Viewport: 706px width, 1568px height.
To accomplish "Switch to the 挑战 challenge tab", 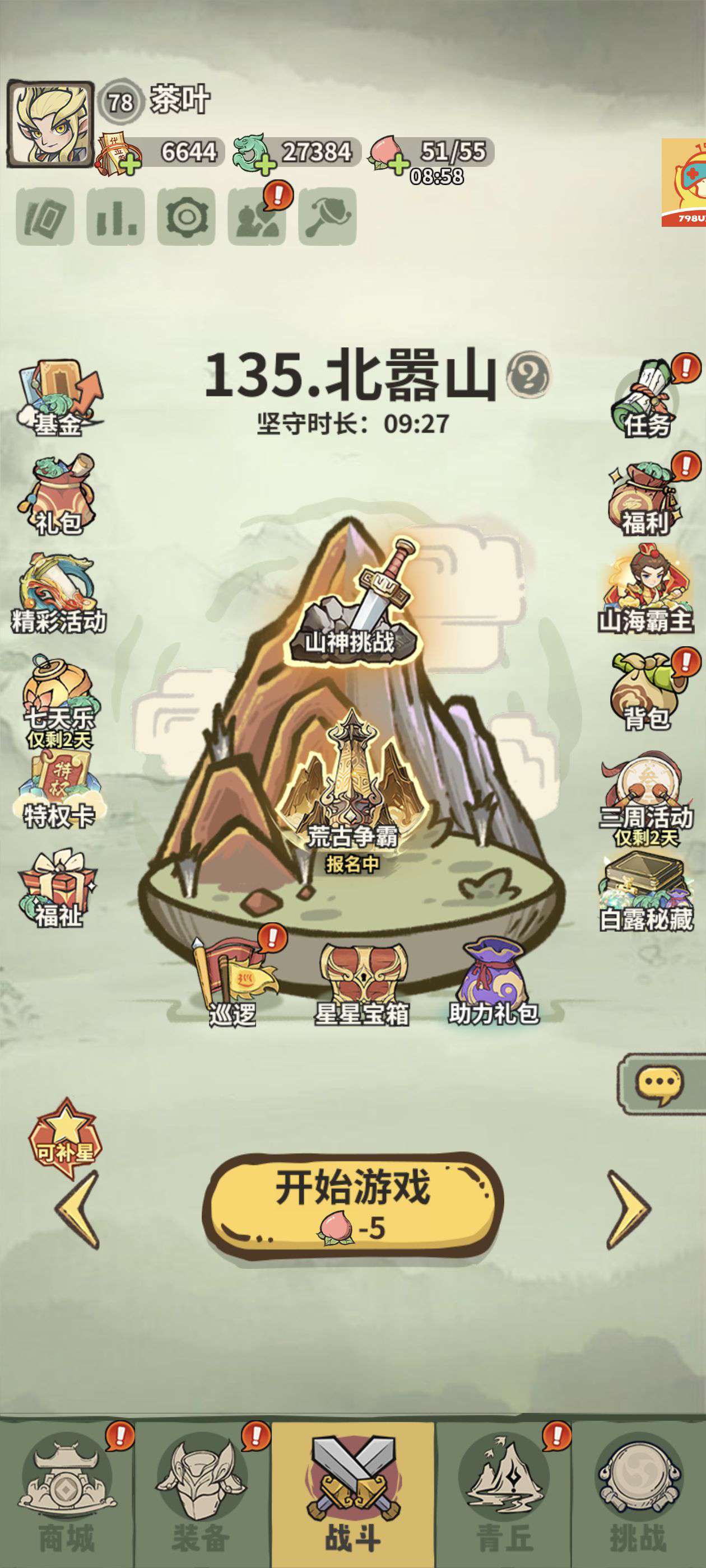I will [x=638, y=1492].
